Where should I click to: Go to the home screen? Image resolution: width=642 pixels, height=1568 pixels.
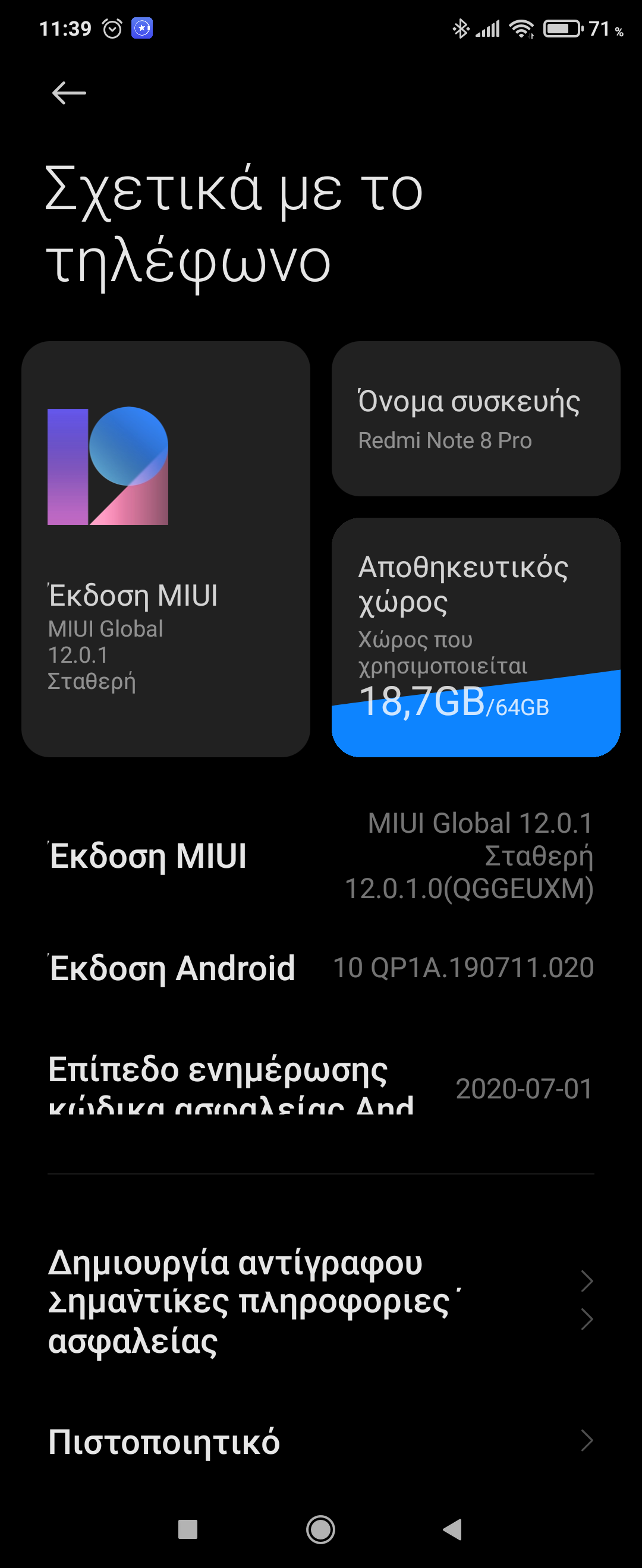320,1529
